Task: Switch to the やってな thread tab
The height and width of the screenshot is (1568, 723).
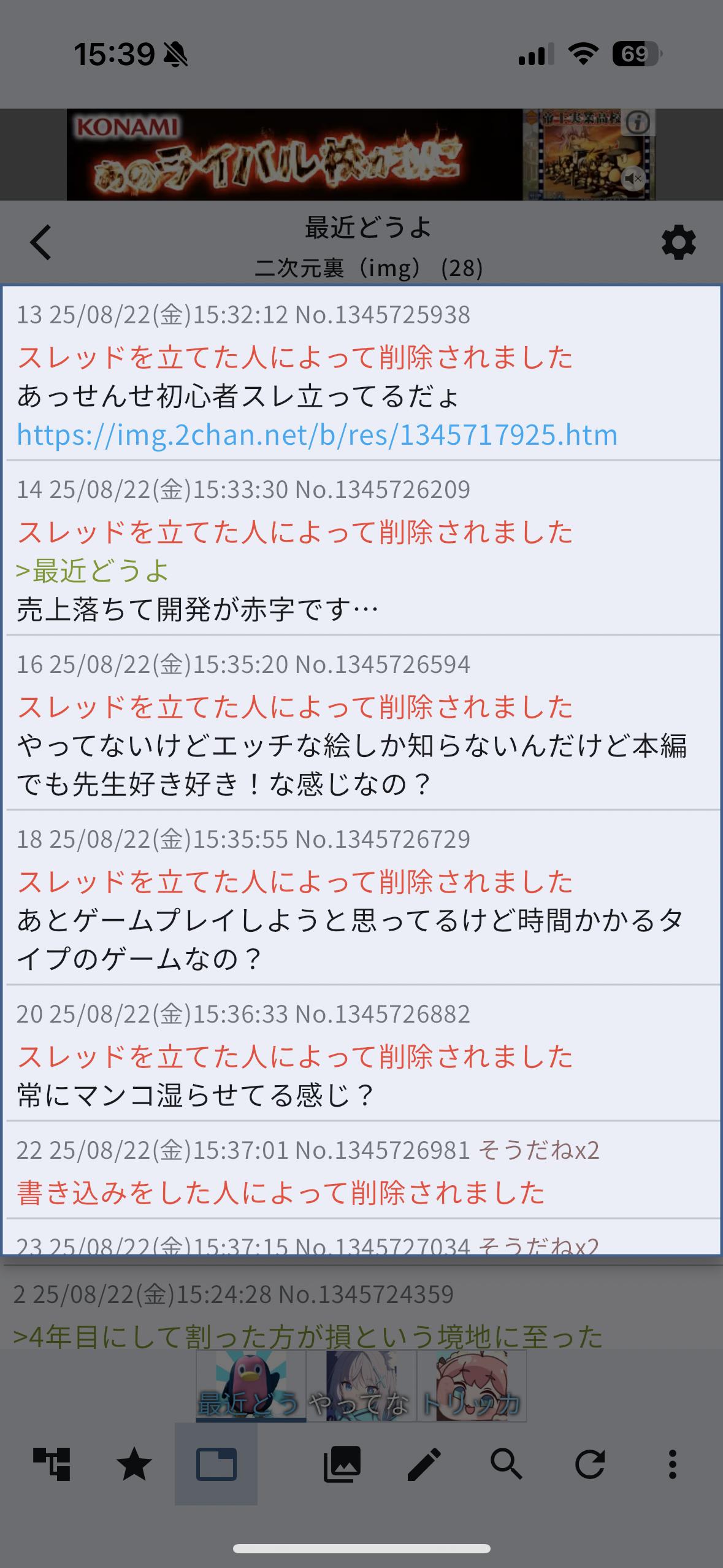Action: [361, 1386]
